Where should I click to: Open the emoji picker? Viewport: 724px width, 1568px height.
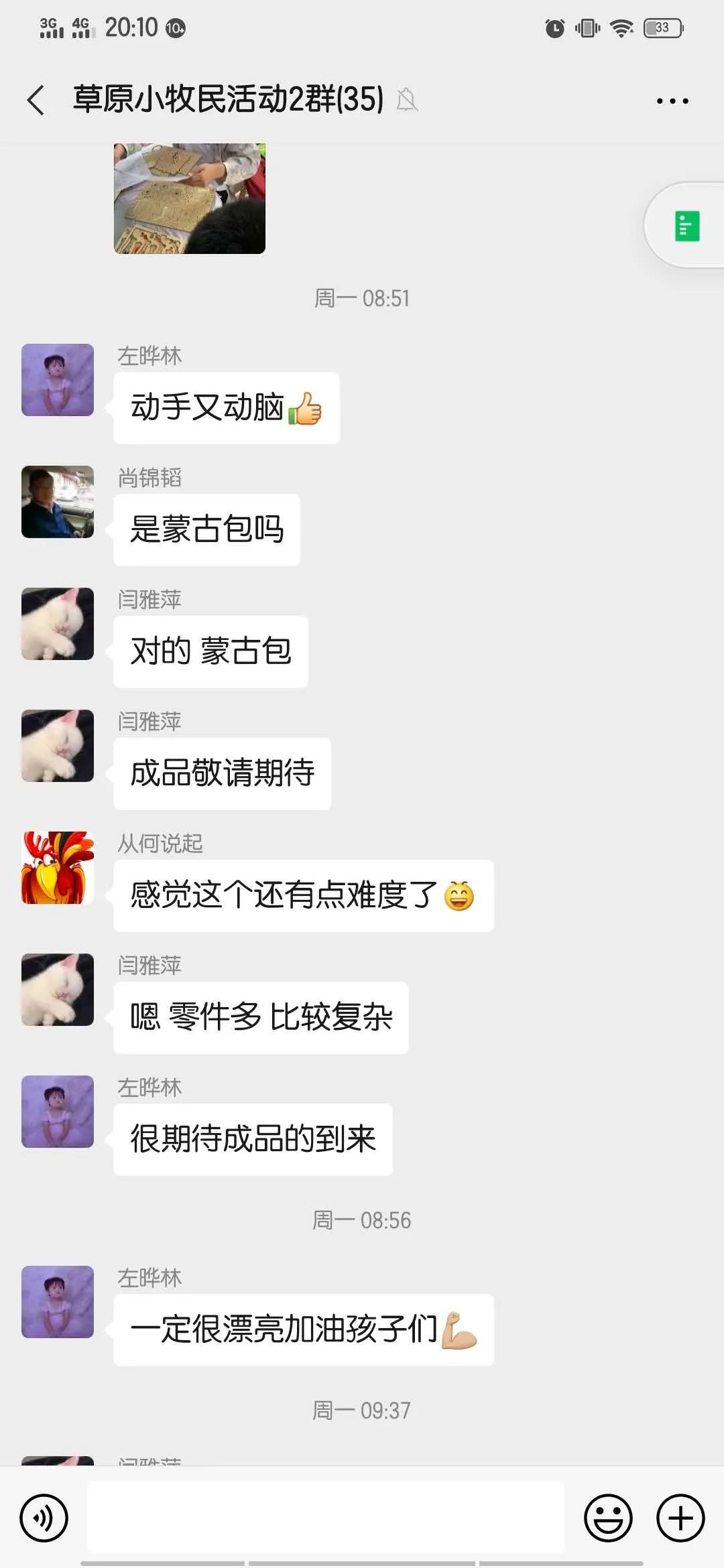pyautogui.click(x=608, y=1518)
